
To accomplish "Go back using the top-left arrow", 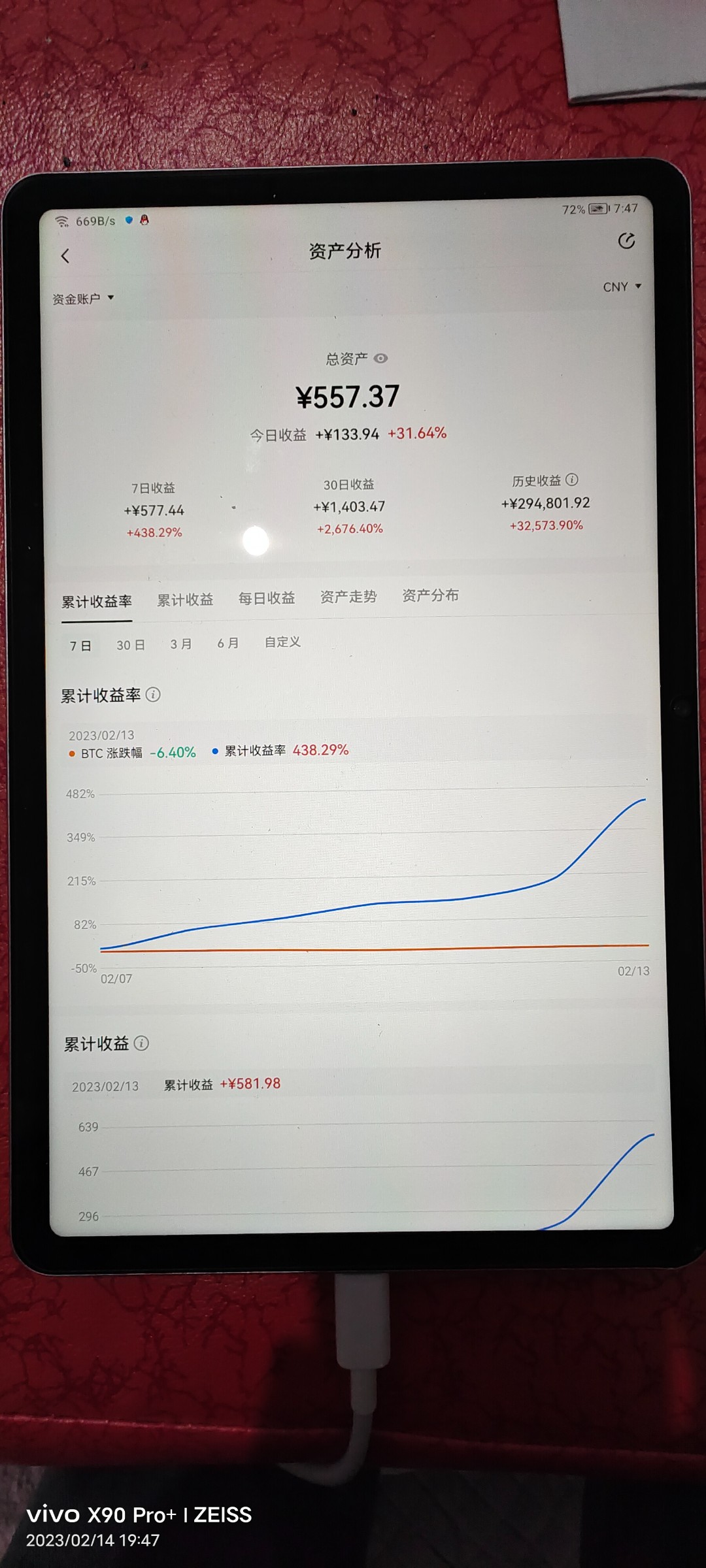I will pyautogui.click(x=65, y=256).
